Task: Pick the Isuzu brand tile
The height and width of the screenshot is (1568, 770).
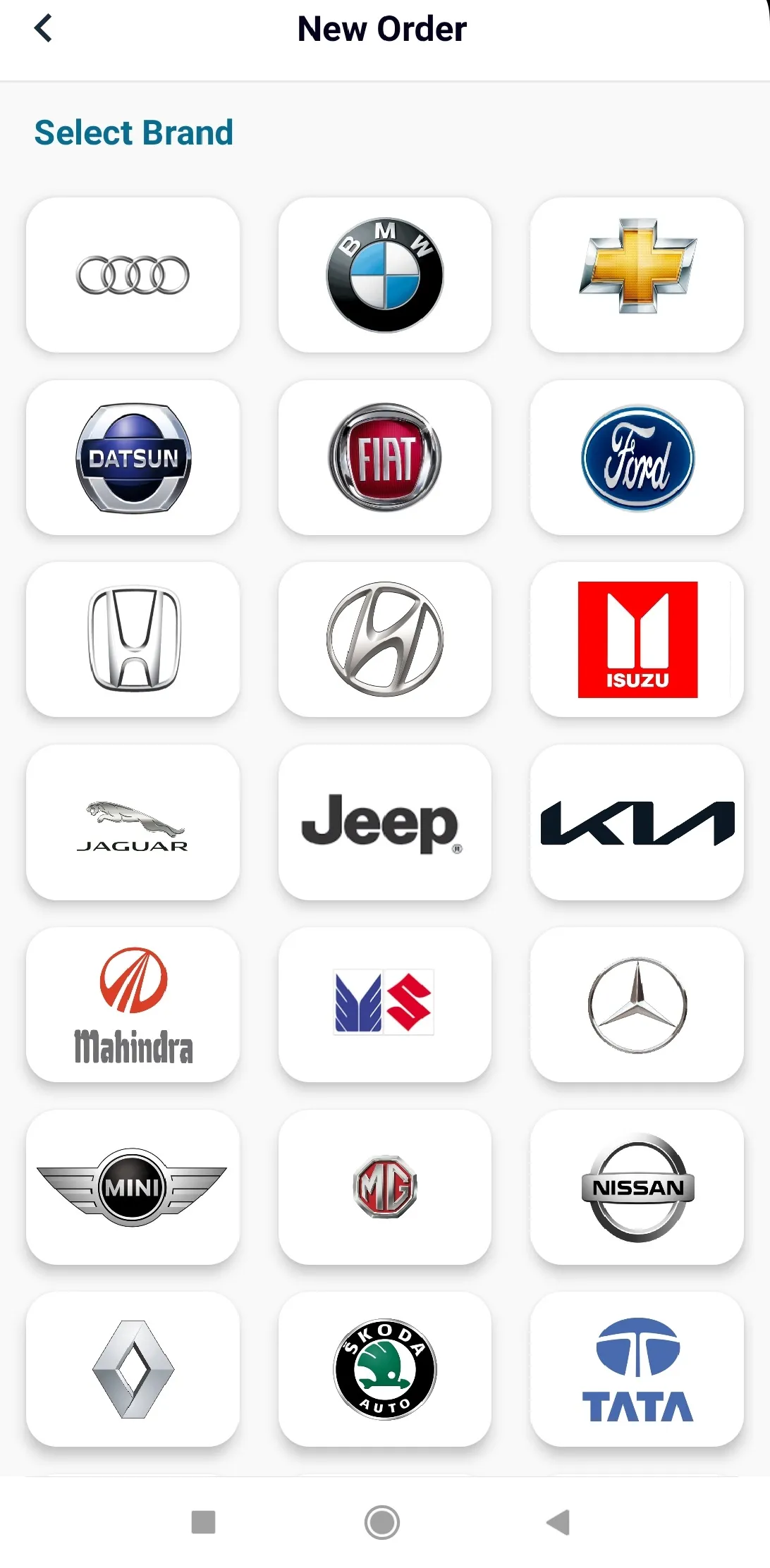Action: pos(636,639)
